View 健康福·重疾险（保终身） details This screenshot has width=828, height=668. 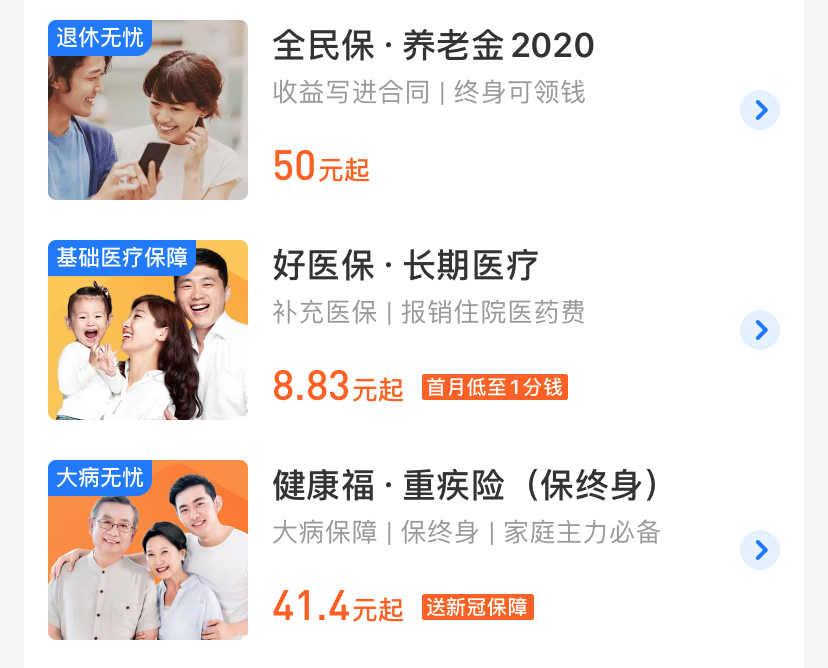coord(466,486)
